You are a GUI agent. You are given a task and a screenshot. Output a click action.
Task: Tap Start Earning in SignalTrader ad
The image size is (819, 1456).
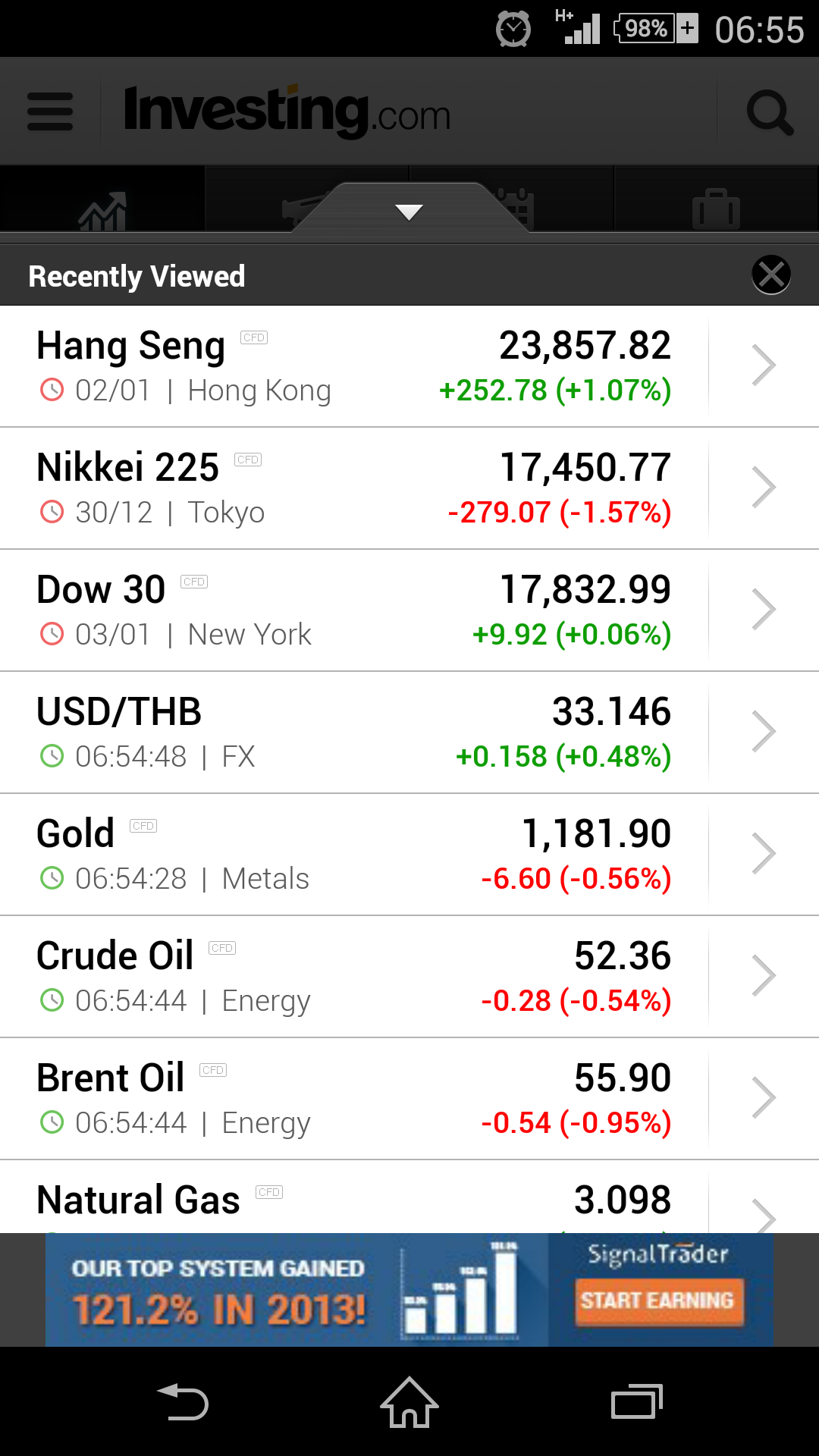pos(658,1301)
